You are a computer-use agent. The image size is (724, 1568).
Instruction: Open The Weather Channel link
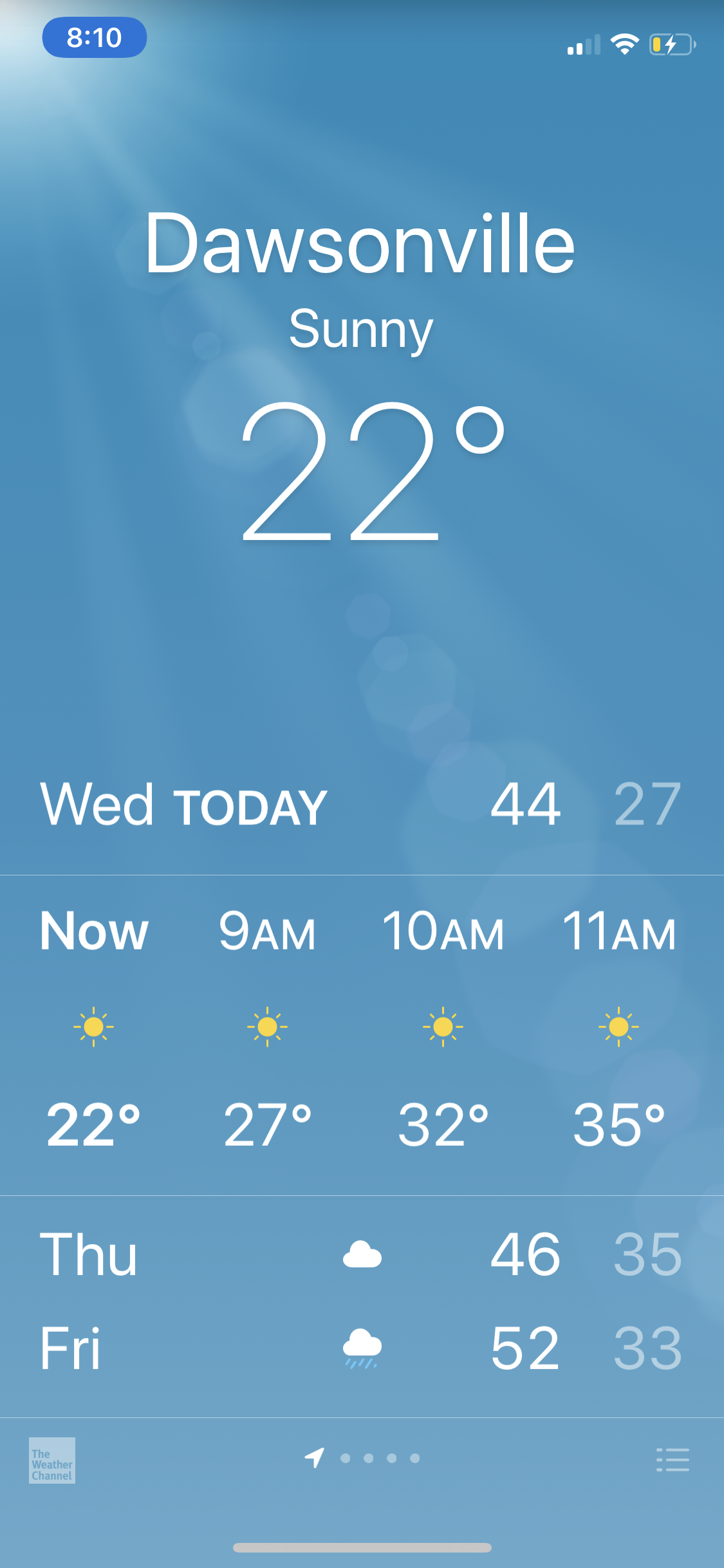click(52, 1461)
